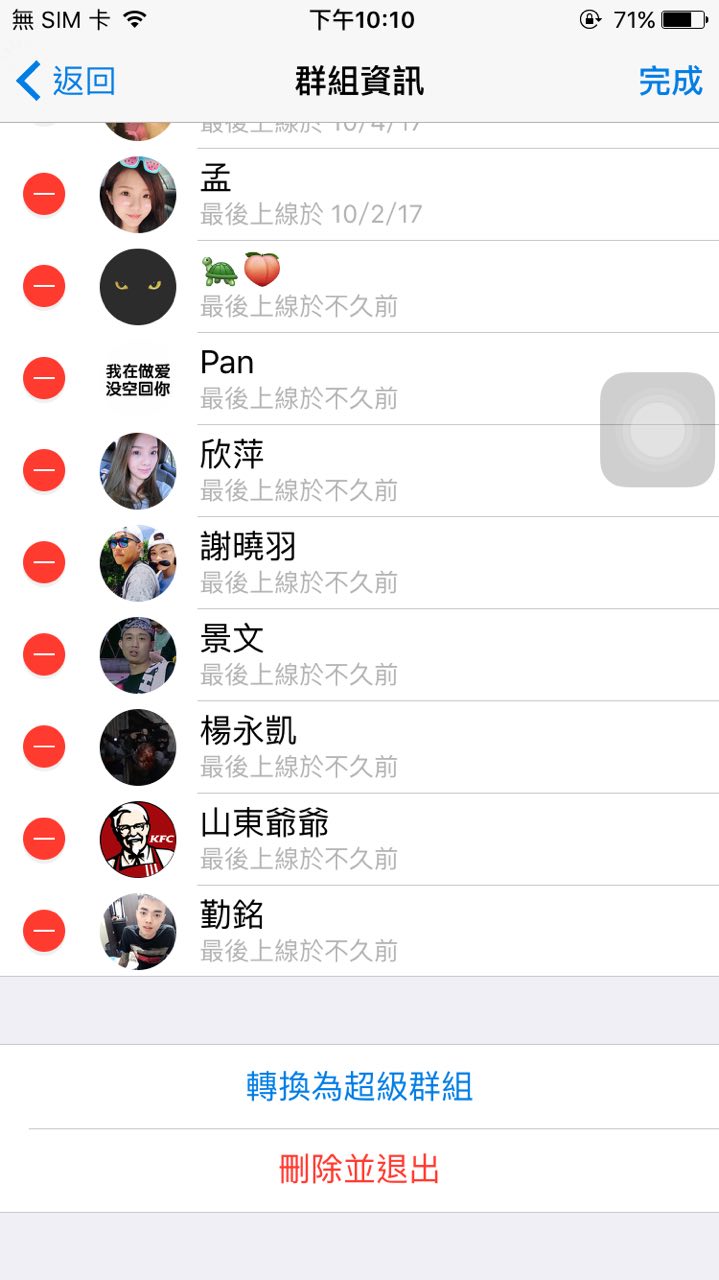Tap 完成 to finish editing
This screenshot has height=1280, width=719.
click(x=670, y=81)
